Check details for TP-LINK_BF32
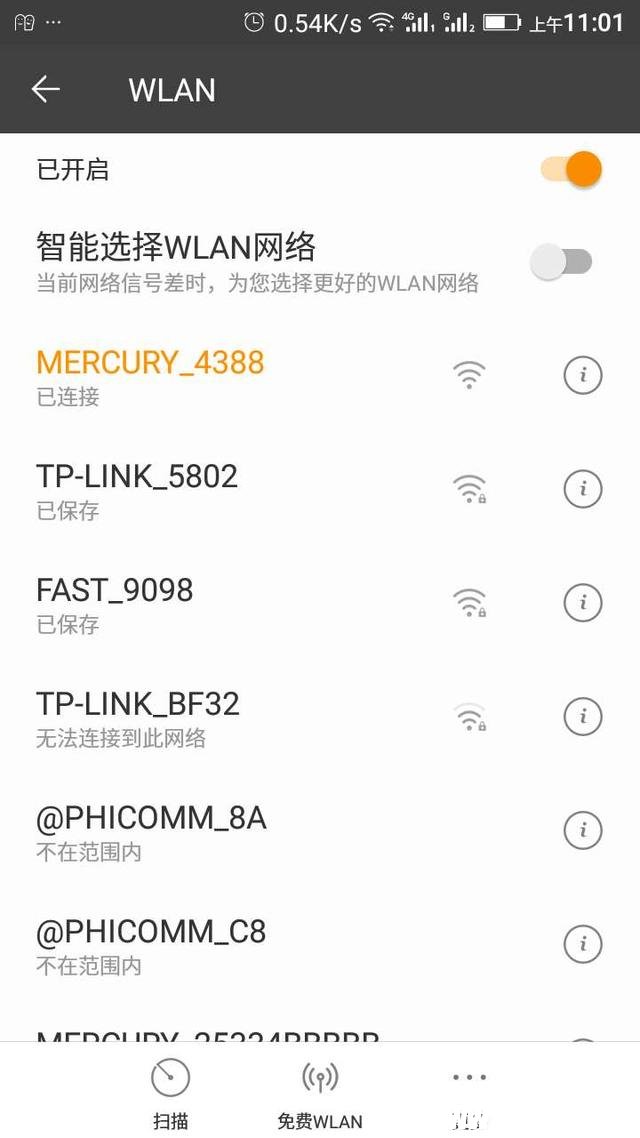Viewport: 640px width, 1138px height. pos(583,717)
